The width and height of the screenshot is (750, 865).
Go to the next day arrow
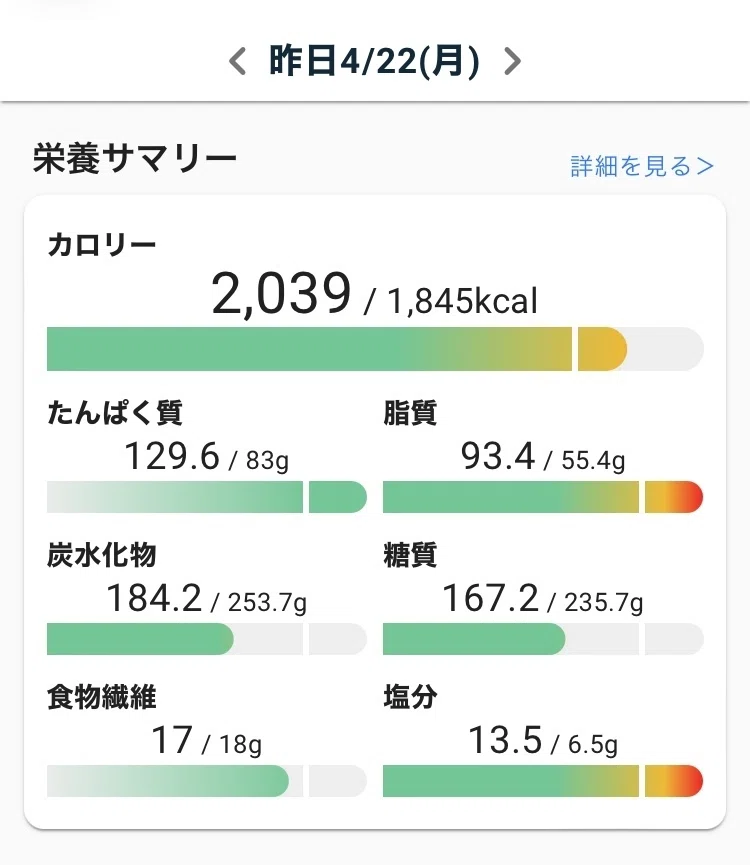click(512, 61)
